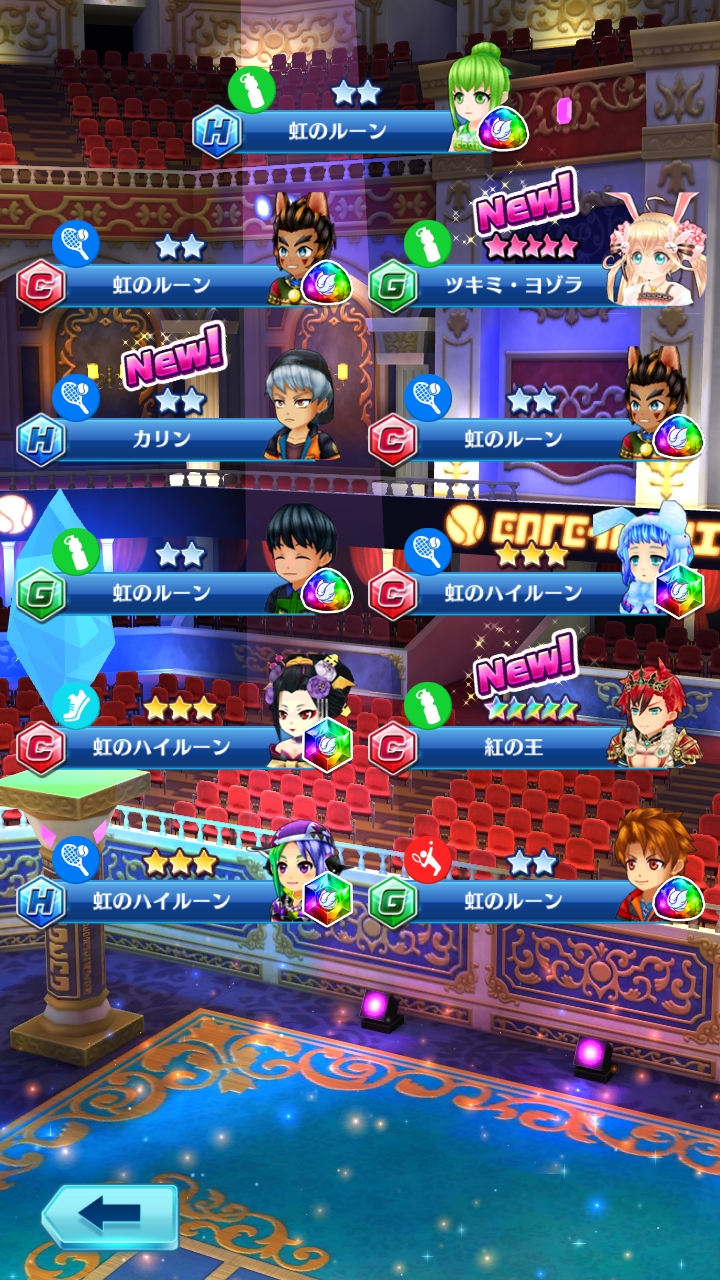Open the ツキミ・ヨゾラ character result
The height and width of the screenshot is (1280, 720).
[x=513, y=285]
